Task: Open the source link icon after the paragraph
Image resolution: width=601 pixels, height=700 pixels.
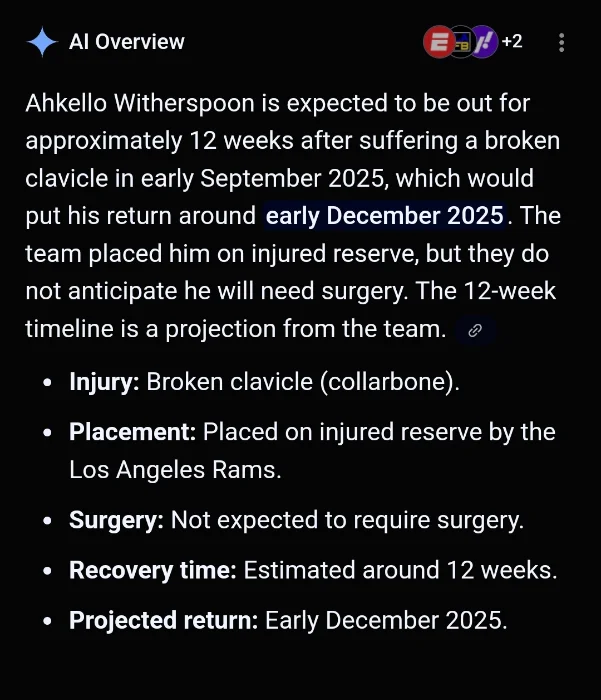Action: [x=475, y=330]
